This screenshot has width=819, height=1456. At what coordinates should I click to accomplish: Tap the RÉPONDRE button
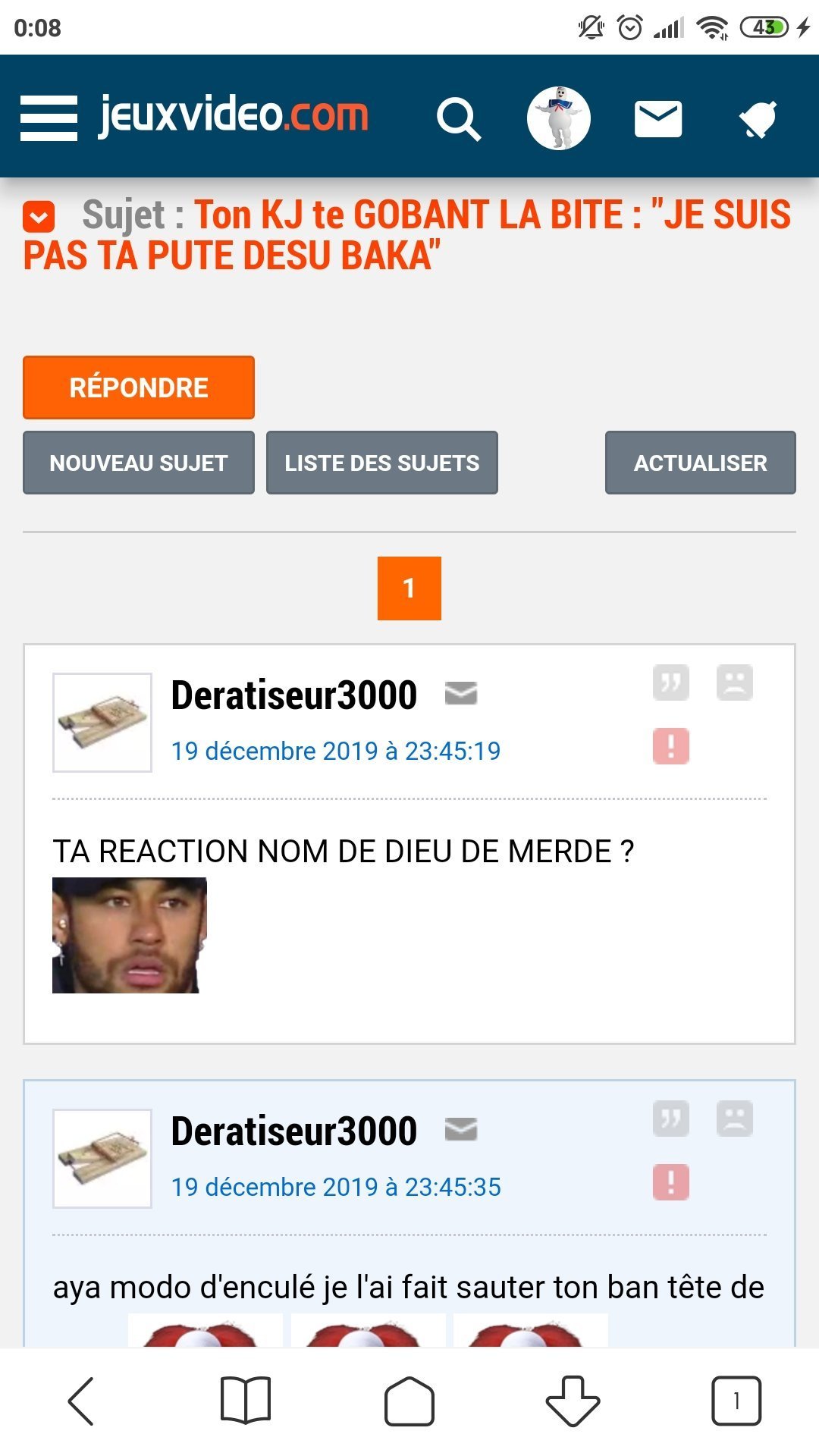click(139, 388)
